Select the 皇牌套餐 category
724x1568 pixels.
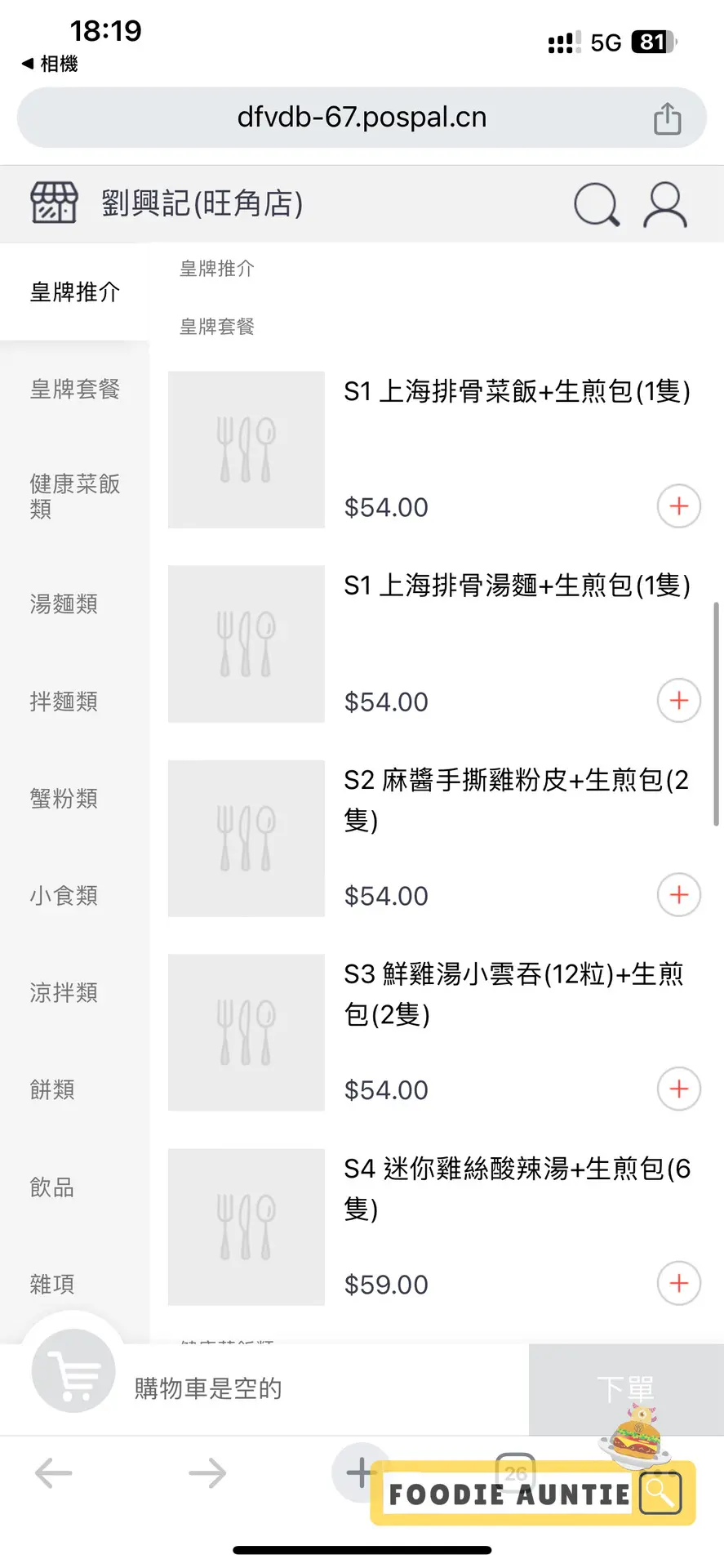tap(75, 390)
